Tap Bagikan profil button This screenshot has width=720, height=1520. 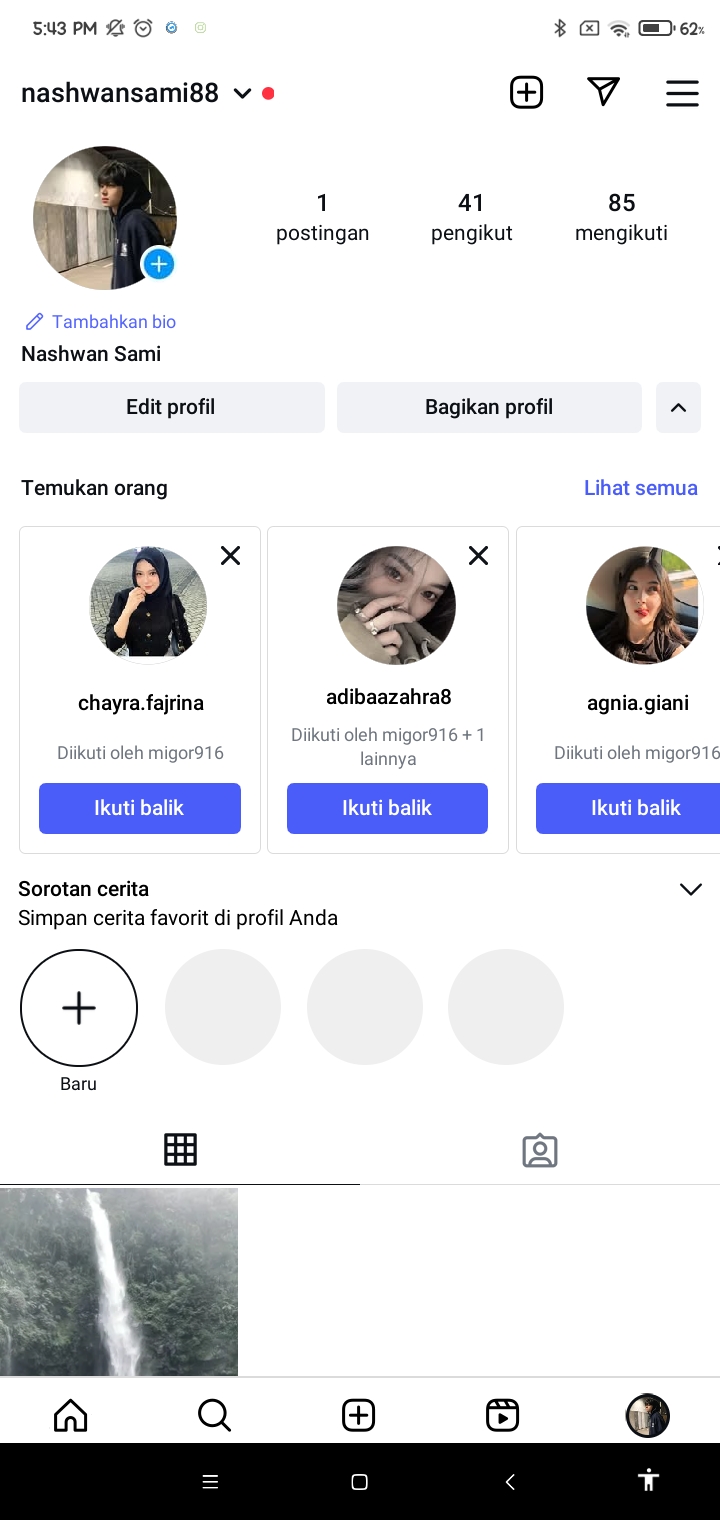point(489,407)
